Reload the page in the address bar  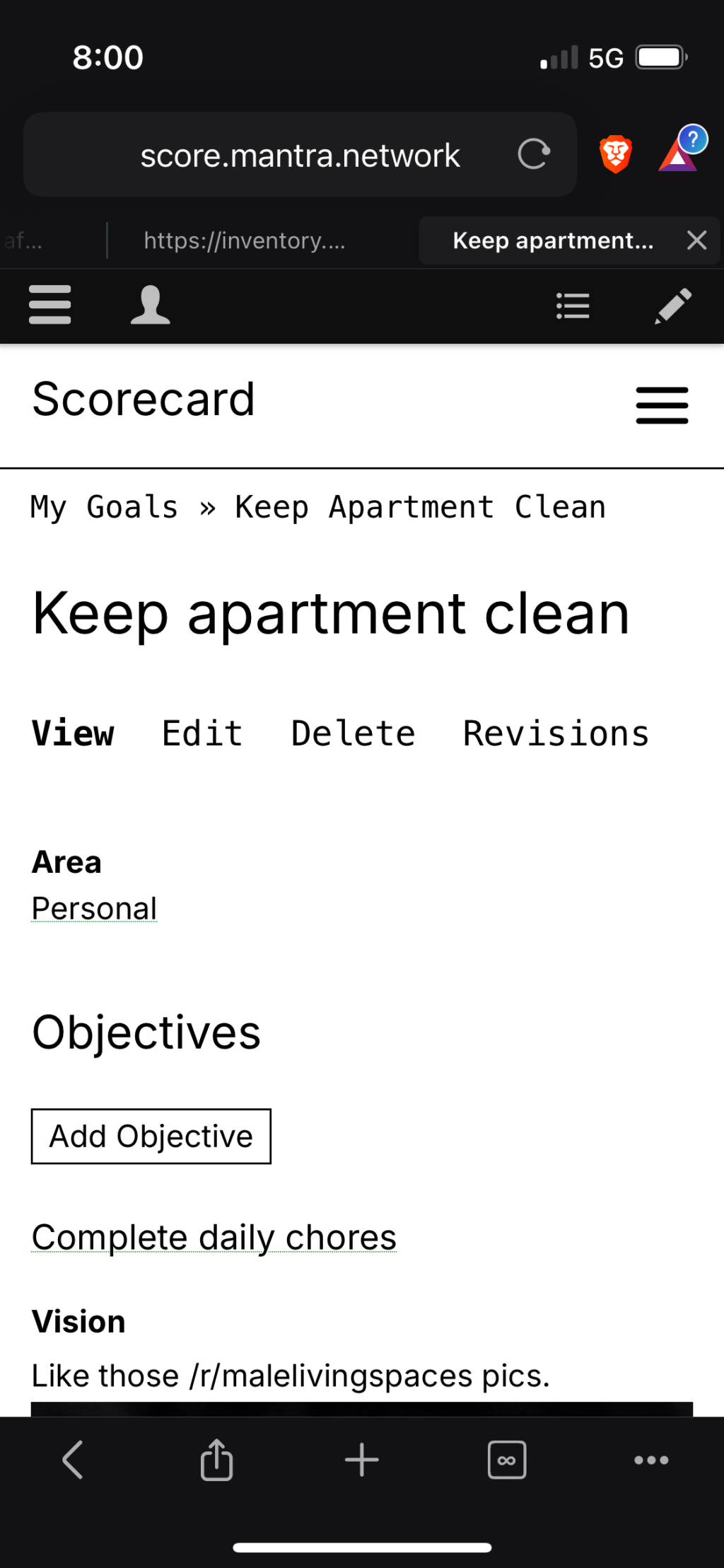pyautogui.click(x=533, y=154)
